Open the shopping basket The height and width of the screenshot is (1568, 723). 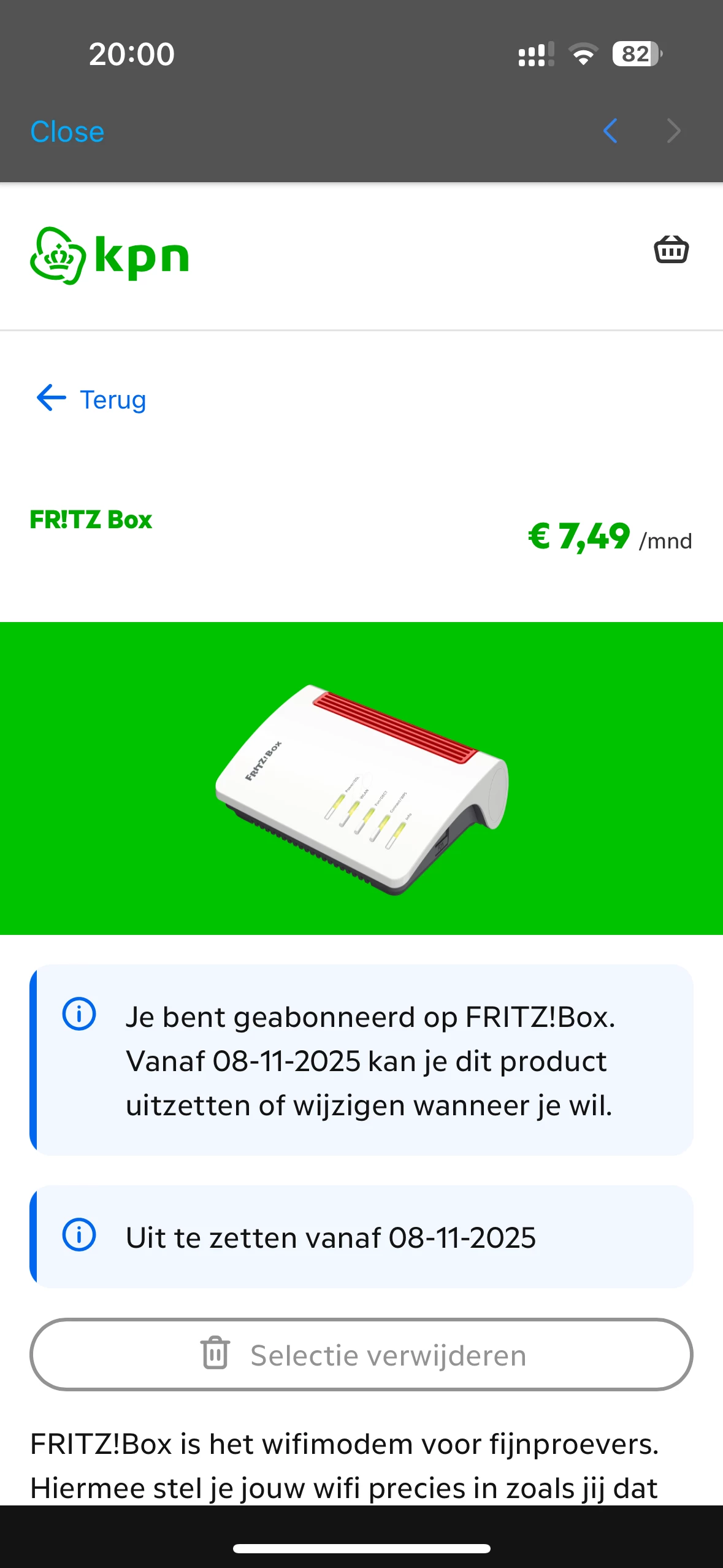[x=671, y=250]
